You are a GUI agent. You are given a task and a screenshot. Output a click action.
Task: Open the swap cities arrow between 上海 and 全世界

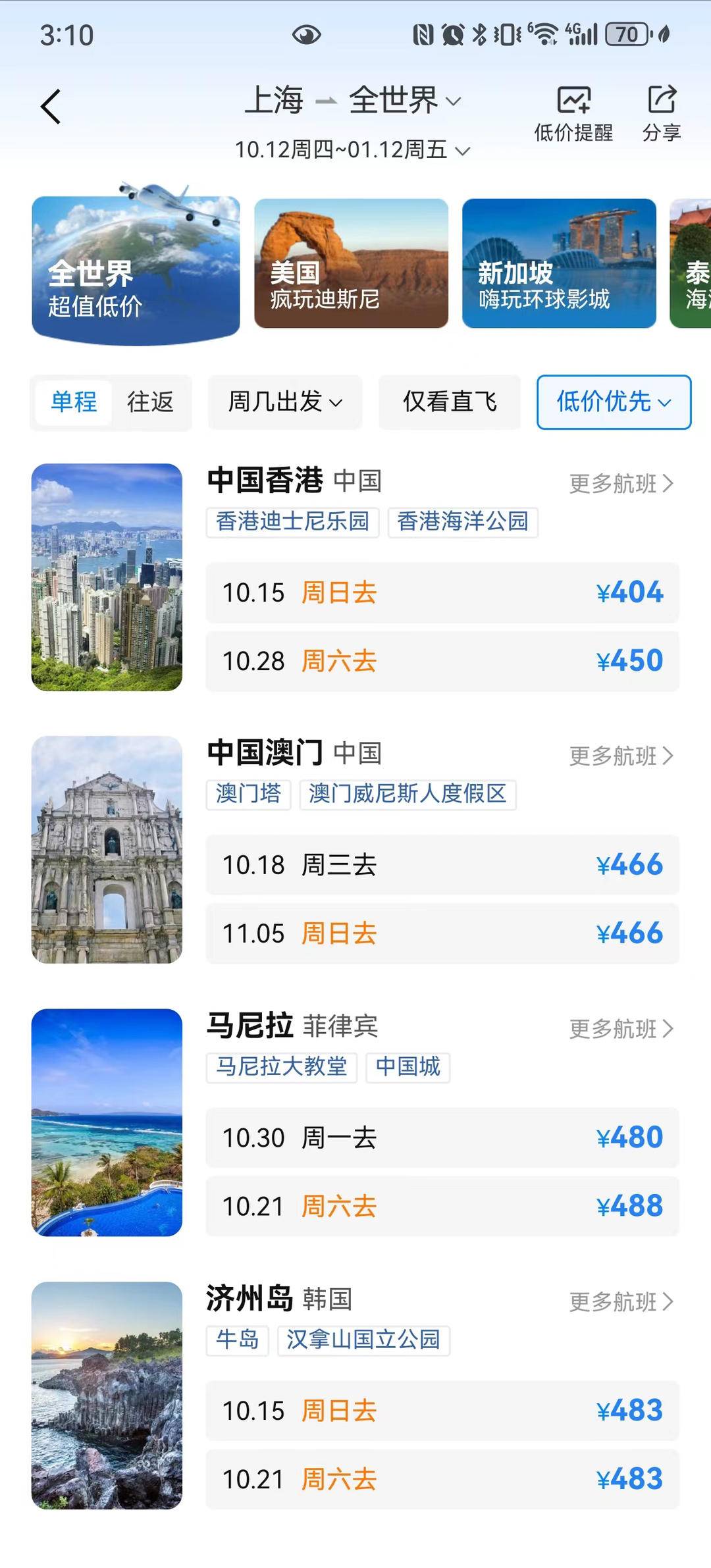327,100
